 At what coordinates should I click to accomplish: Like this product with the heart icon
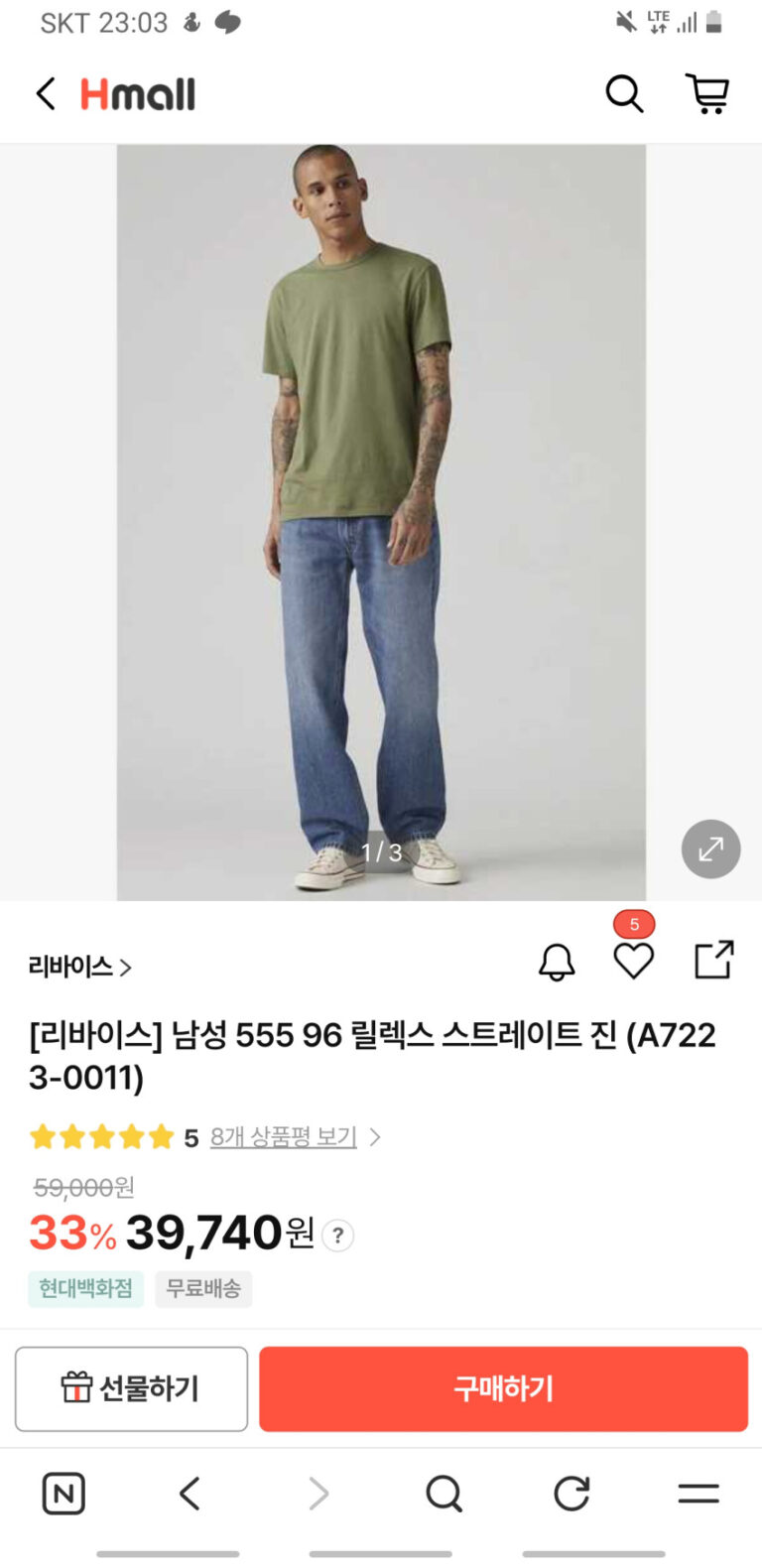point(633,961)
